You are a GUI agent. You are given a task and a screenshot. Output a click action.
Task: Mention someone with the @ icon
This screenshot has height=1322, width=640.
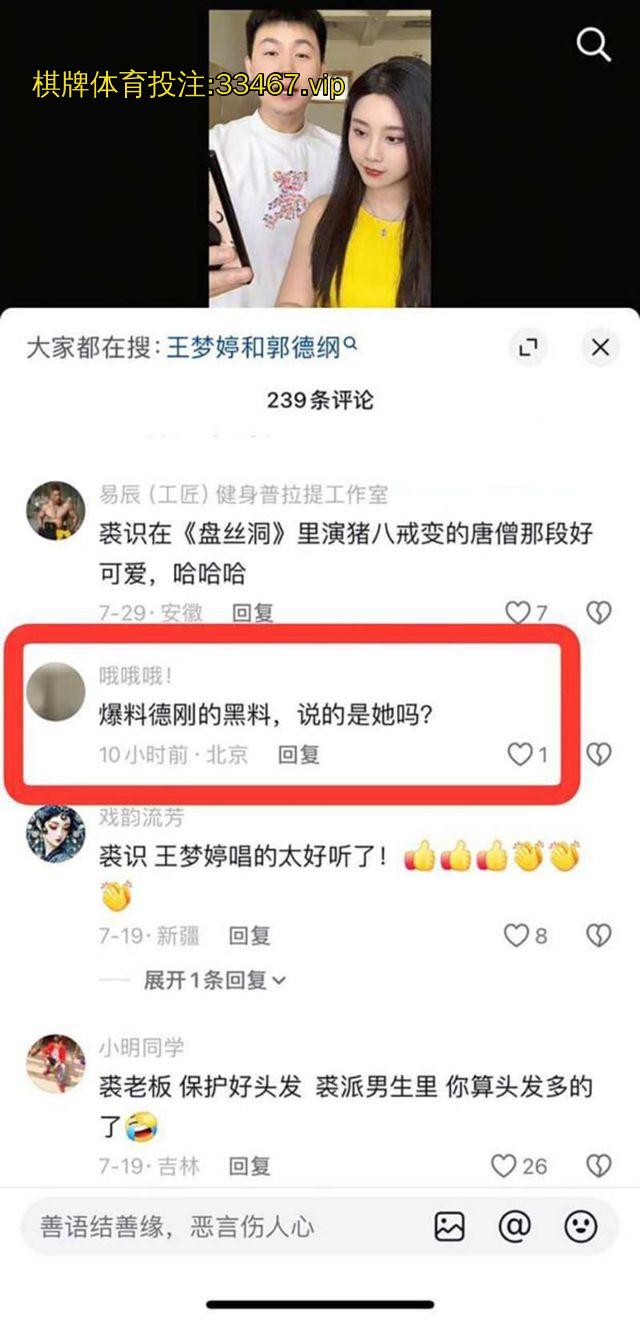514,1226
